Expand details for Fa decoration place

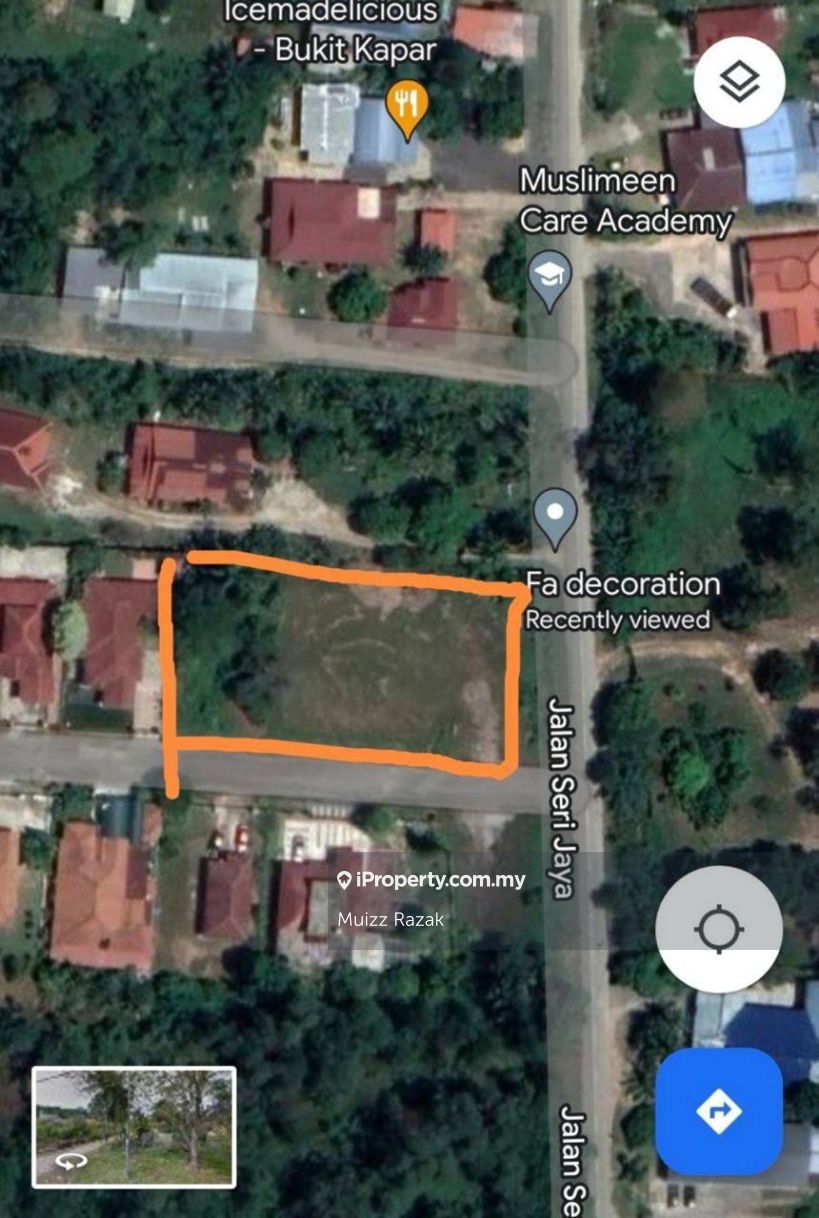coord(622,584)
